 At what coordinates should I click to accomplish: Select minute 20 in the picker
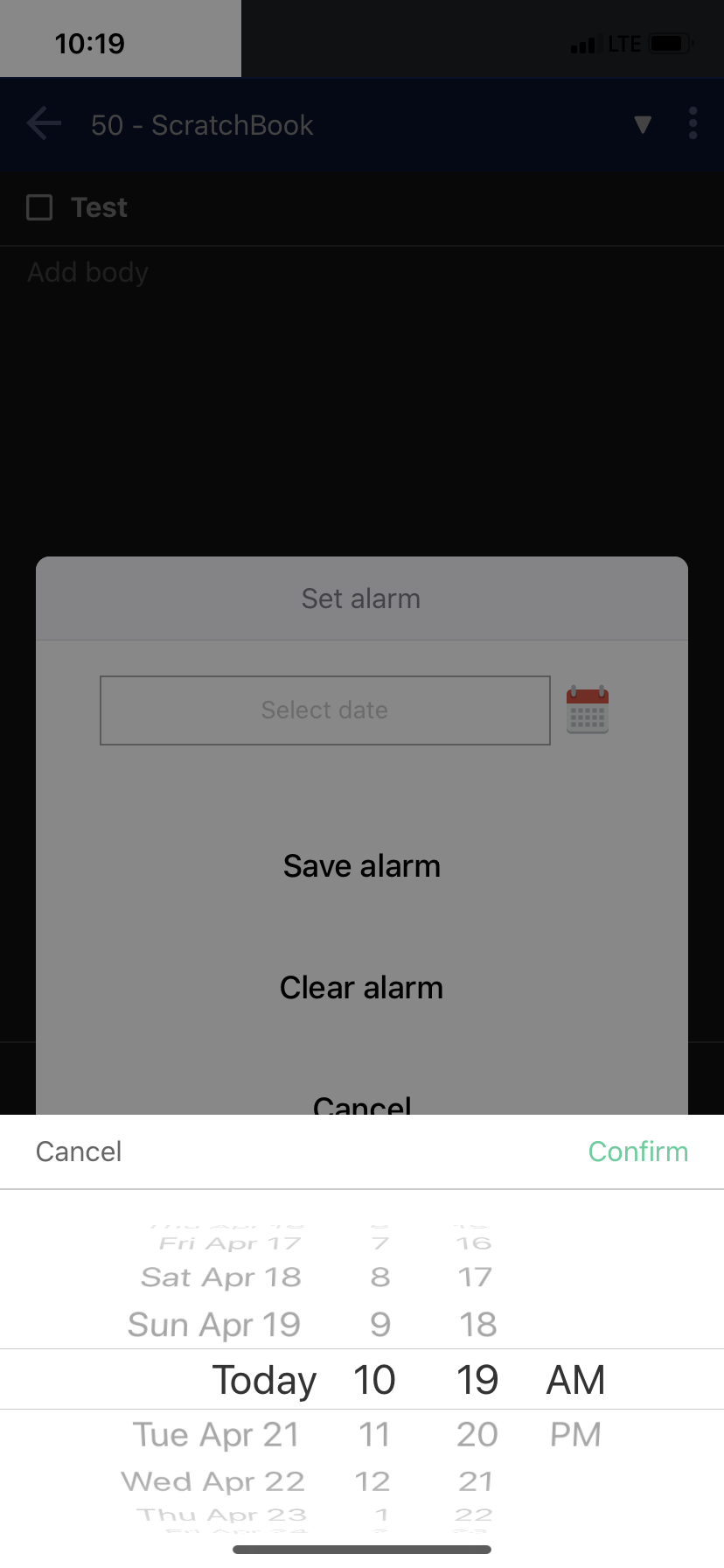(477, 1435)
